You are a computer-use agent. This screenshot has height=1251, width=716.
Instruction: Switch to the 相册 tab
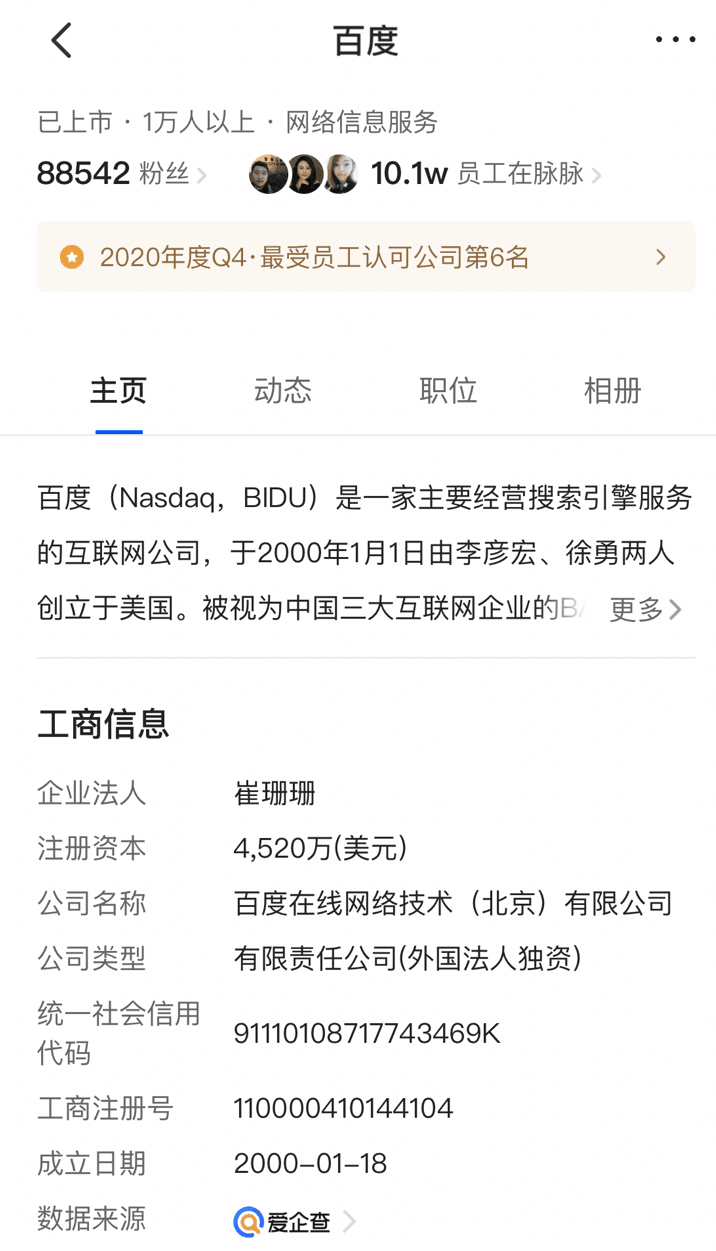(x=612, y=391)
